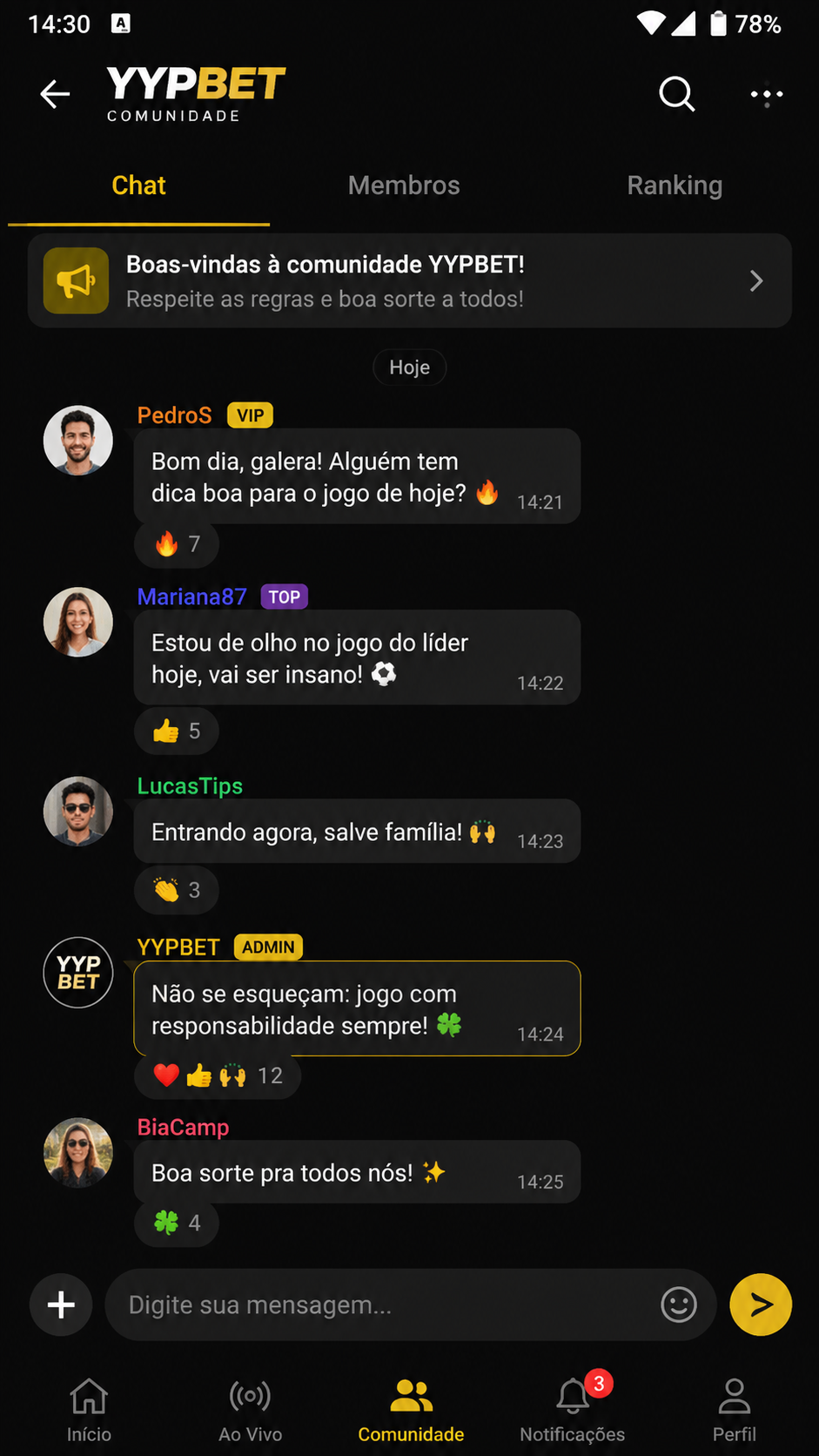This screenshot has height=1456, width=819.
Task: Tap the fire reaction under PedroS's message
Action: [177, 544]
